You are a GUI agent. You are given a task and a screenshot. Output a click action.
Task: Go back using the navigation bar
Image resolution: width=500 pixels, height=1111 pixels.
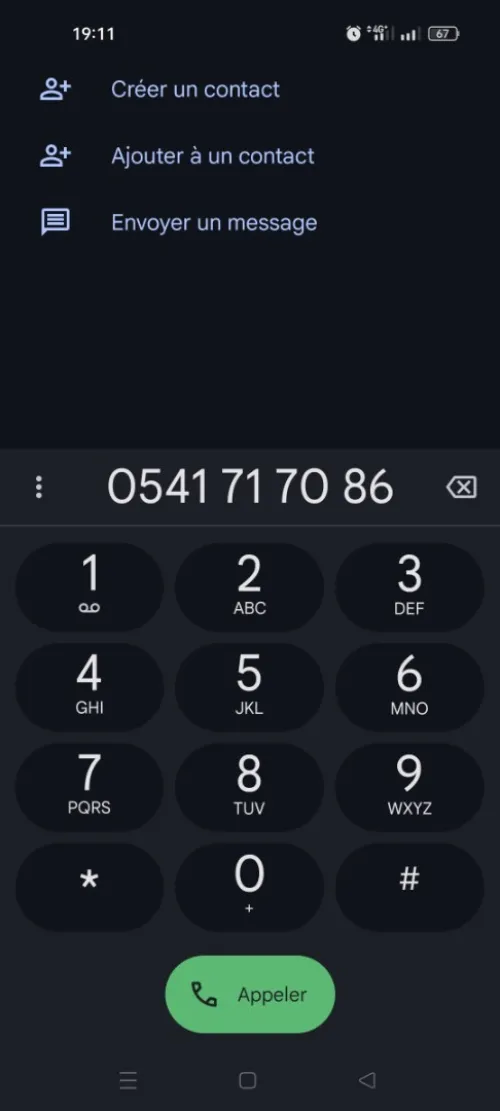[x=367, y=1080]
